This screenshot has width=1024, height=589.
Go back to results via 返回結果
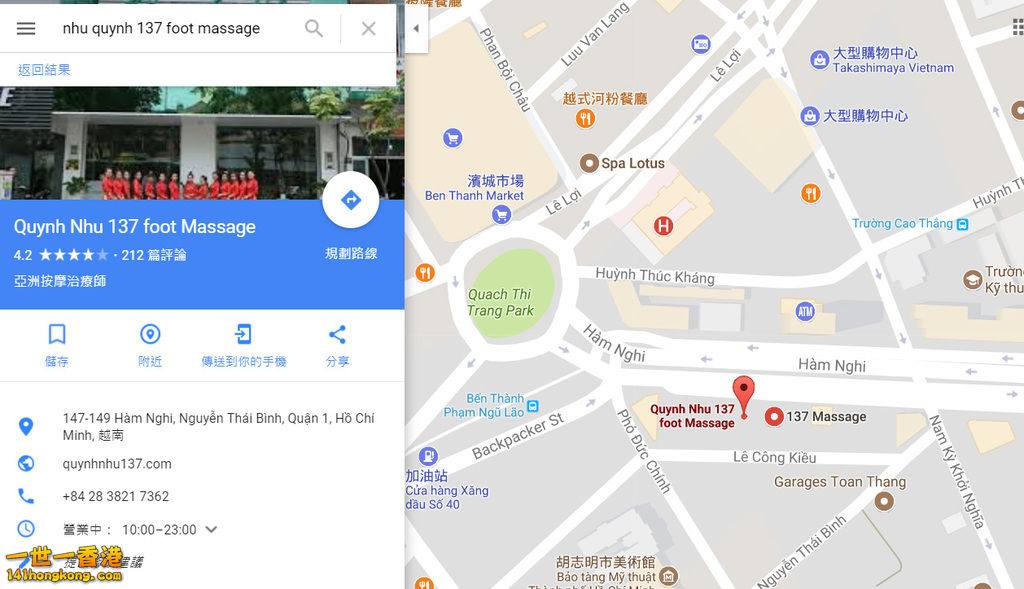point(44,70)
